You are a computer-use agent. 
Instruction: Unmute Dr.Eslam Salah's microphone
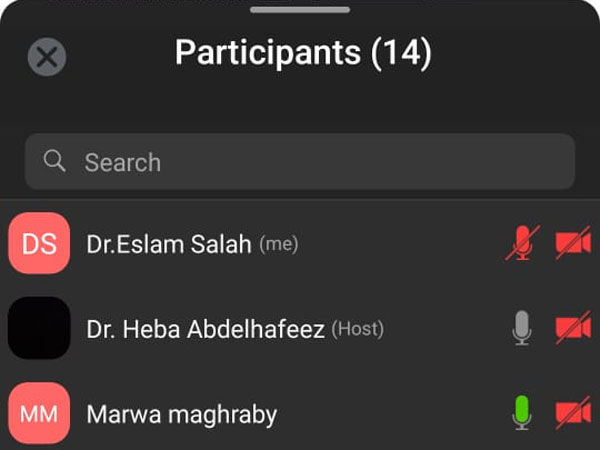[x=521, y=243]
